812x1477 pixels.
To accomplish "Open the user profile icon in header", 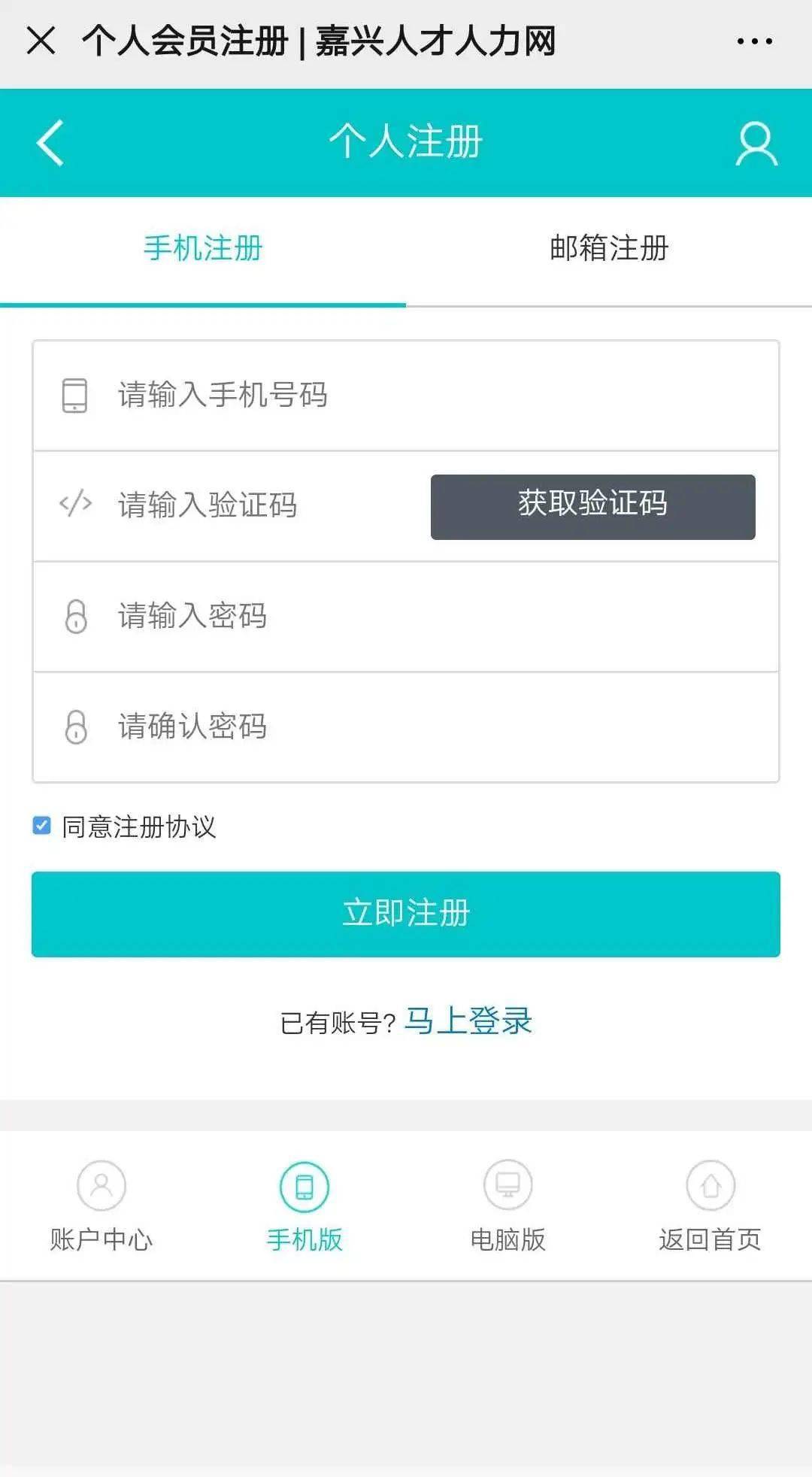I will pos(756,144).
